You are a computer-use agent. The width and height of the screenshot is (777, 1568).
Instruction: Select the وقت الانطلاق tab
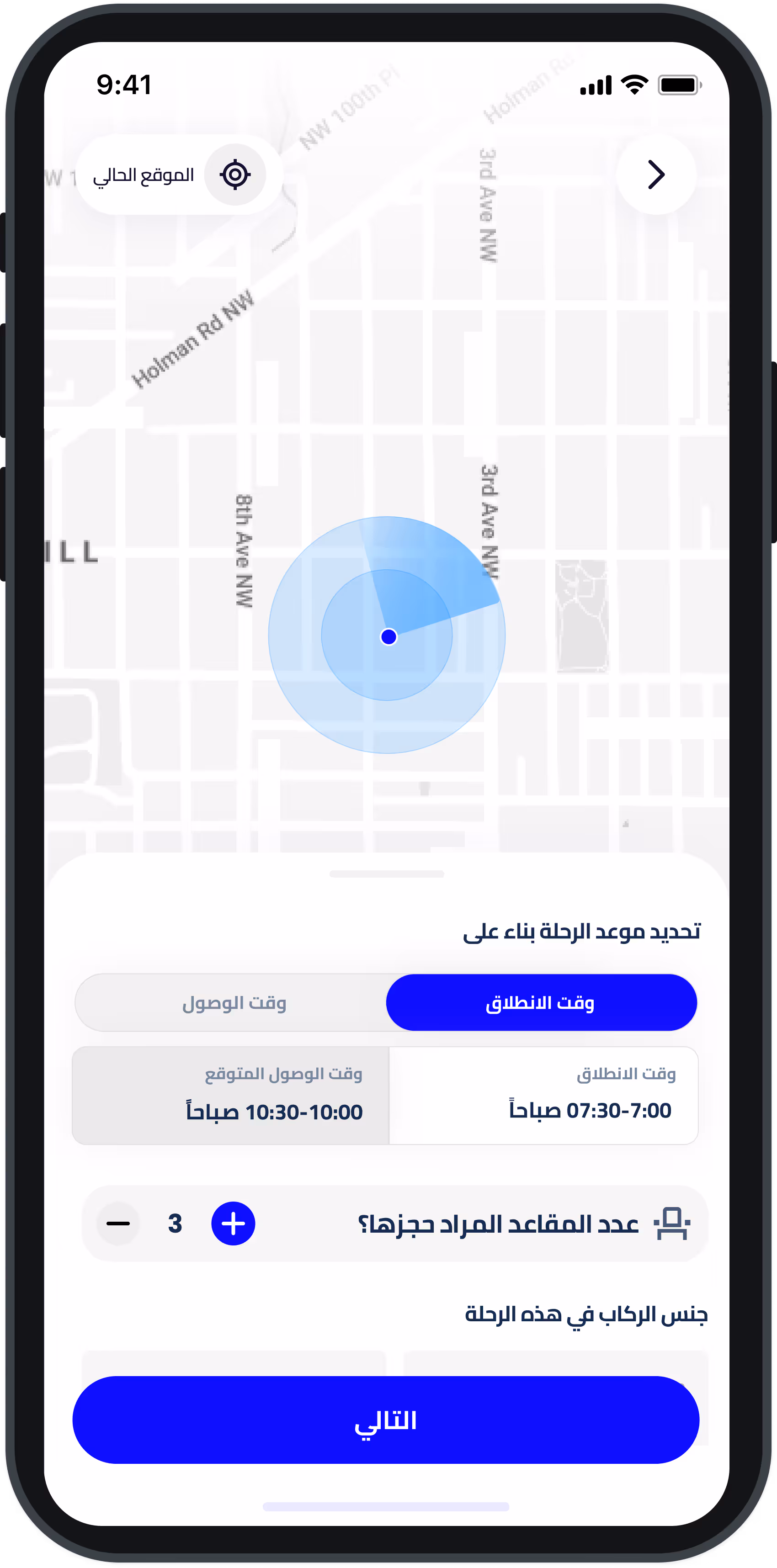pyautogui.click(x=541, y=1002)
